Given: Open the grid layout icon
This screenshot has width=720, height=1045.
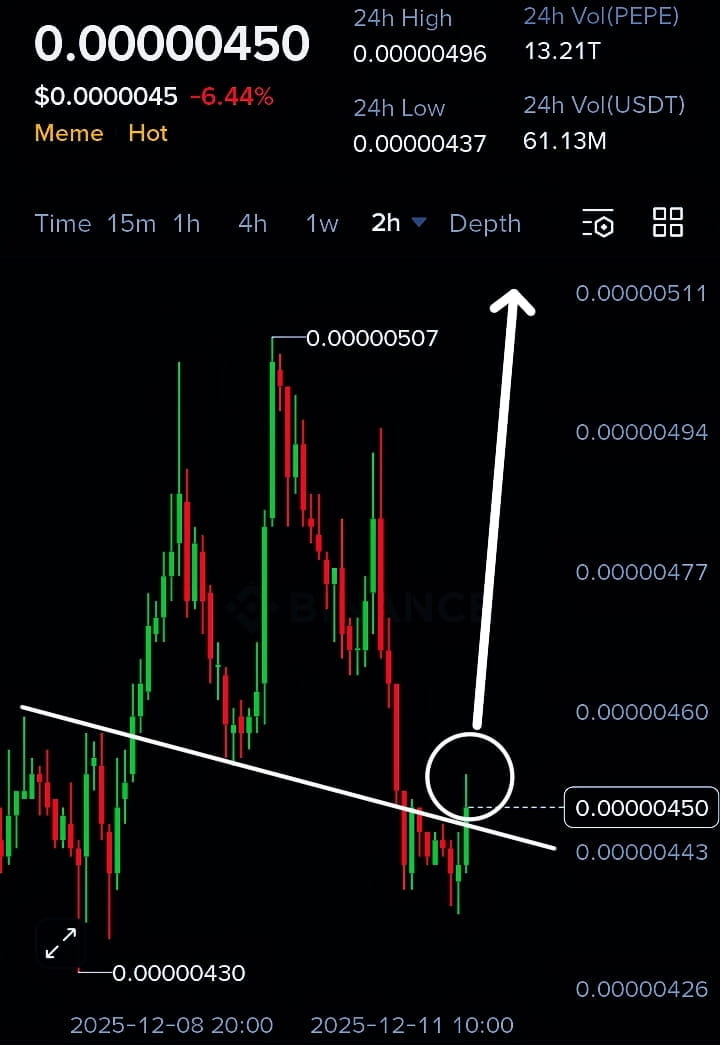Looking at the screenshot, I should 667,222.
